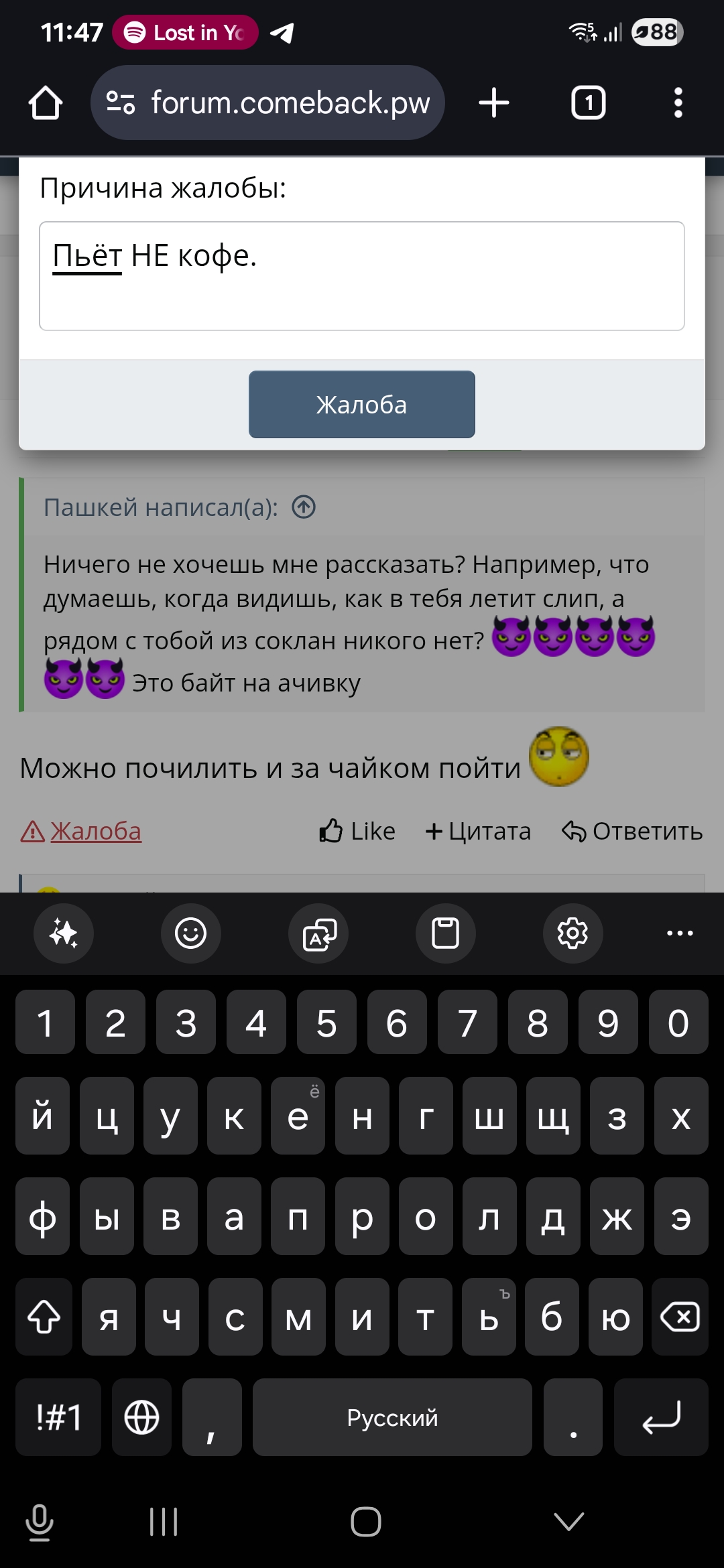Reply using the Ответить button
Viewport: 724px width, 1568px height.
[632, 832]
